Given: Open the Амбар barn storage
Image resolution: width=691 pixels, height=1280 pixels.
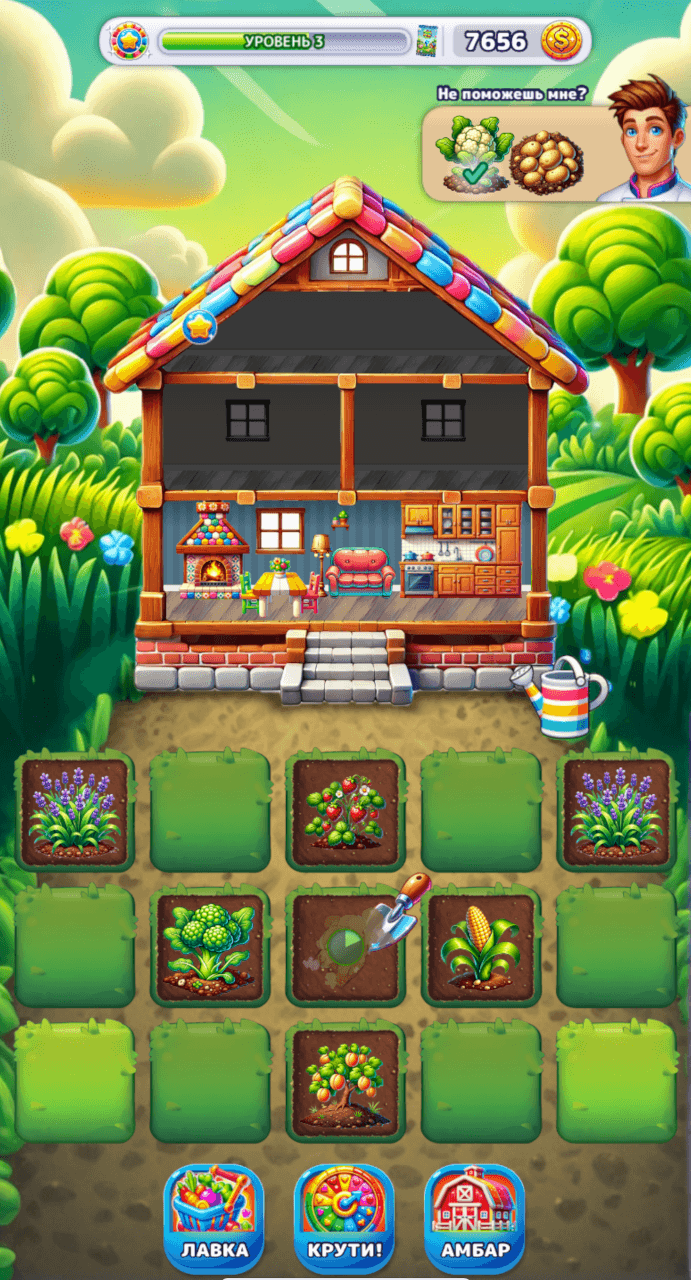Looking at the screenshot, I should [x=474, y=1217].
